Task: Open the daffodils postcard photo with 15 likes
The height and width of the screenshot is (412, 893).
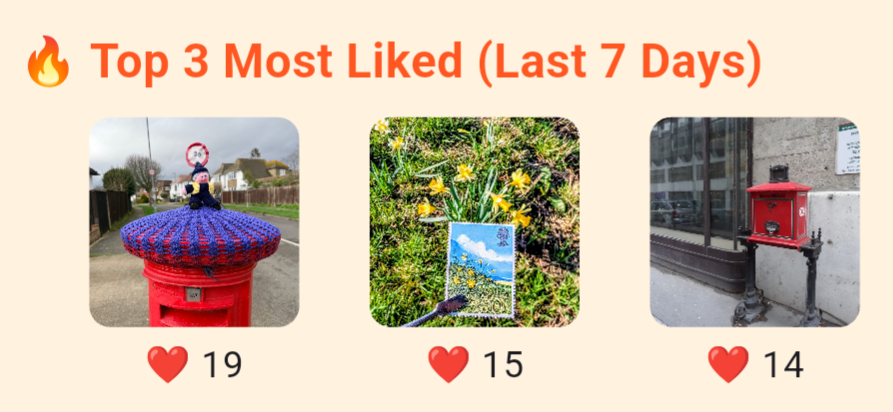Action: (474, 222)
